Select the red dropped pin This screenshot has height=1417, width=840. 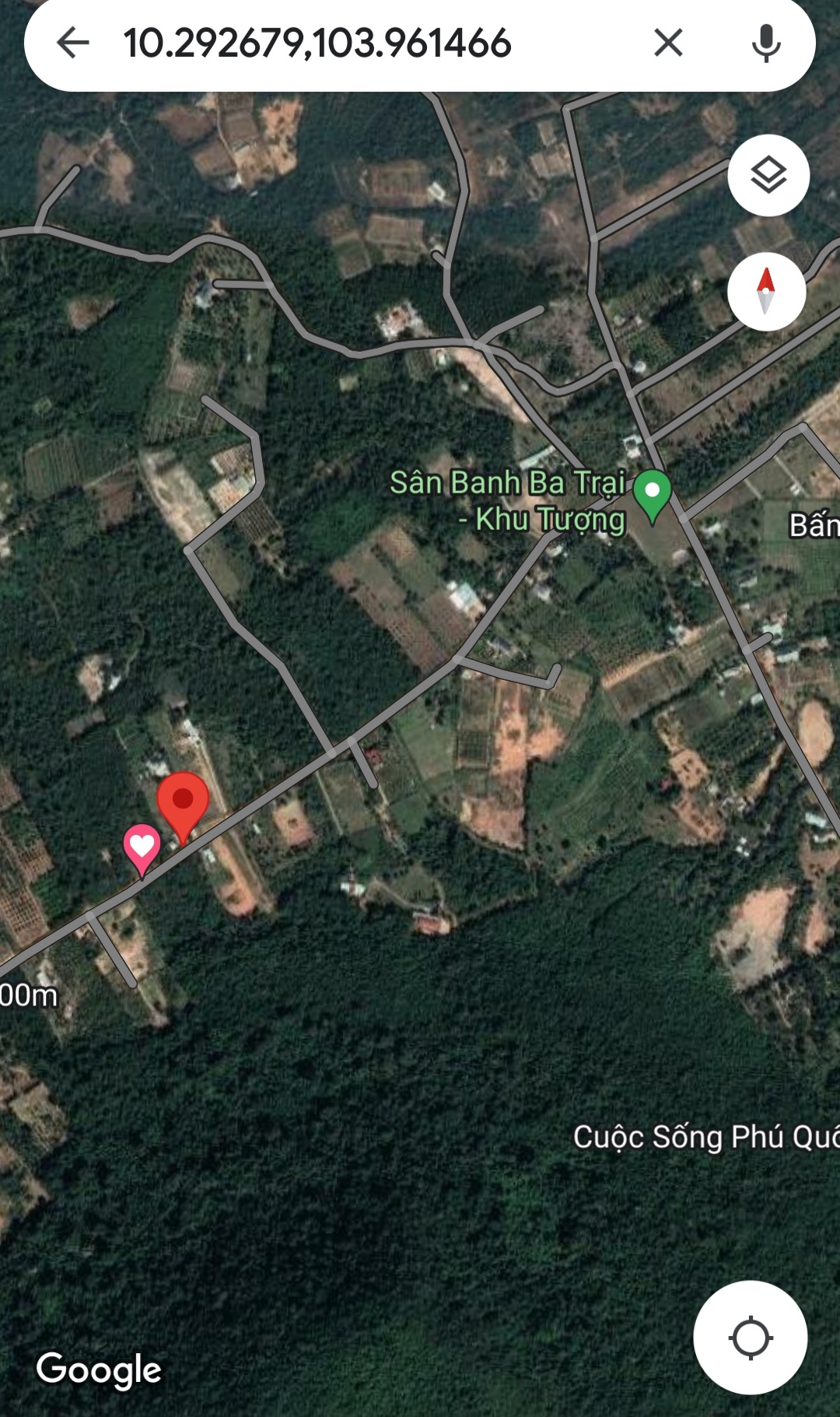183,803
